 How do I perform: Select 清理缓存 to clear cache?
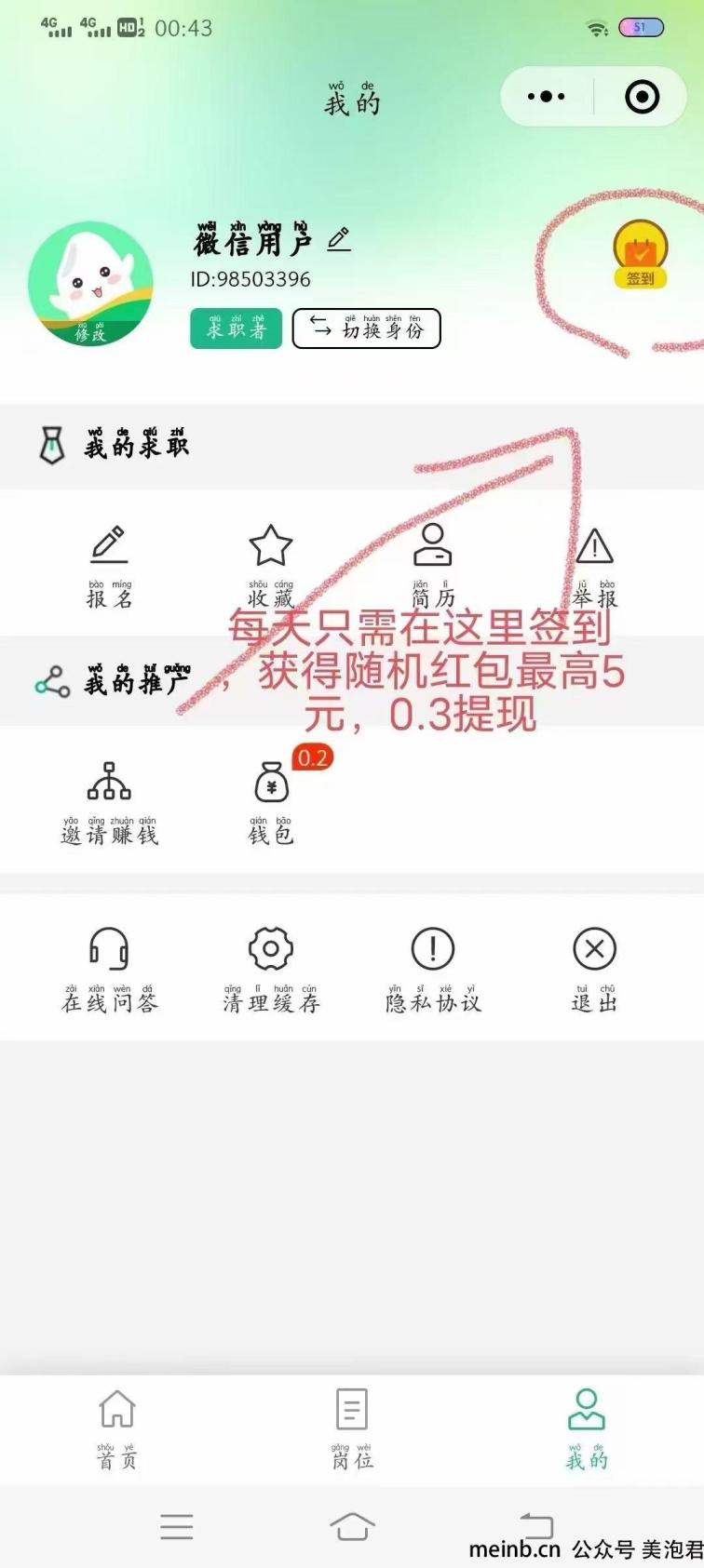[270, 969]
